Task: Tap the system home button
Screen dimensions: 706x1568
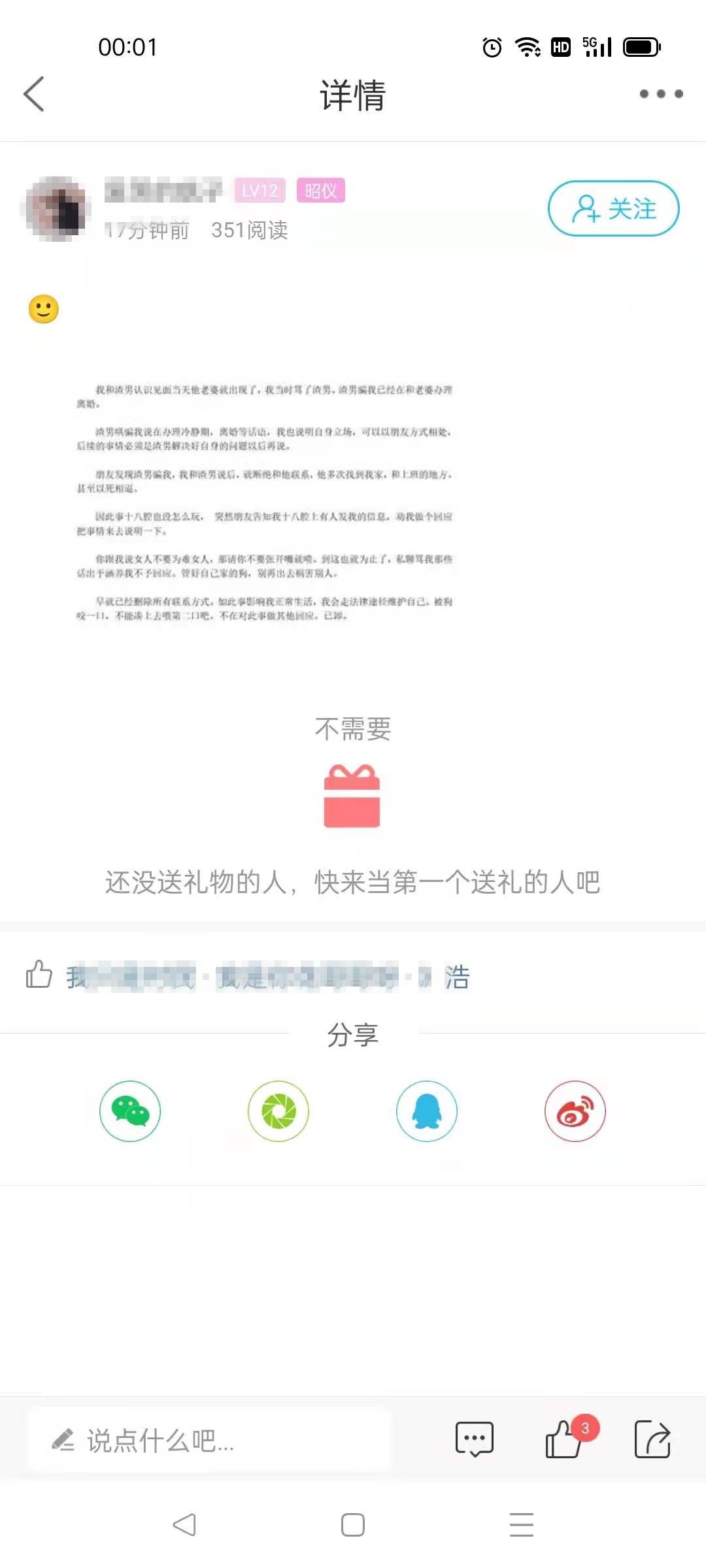Action: 353,1525
